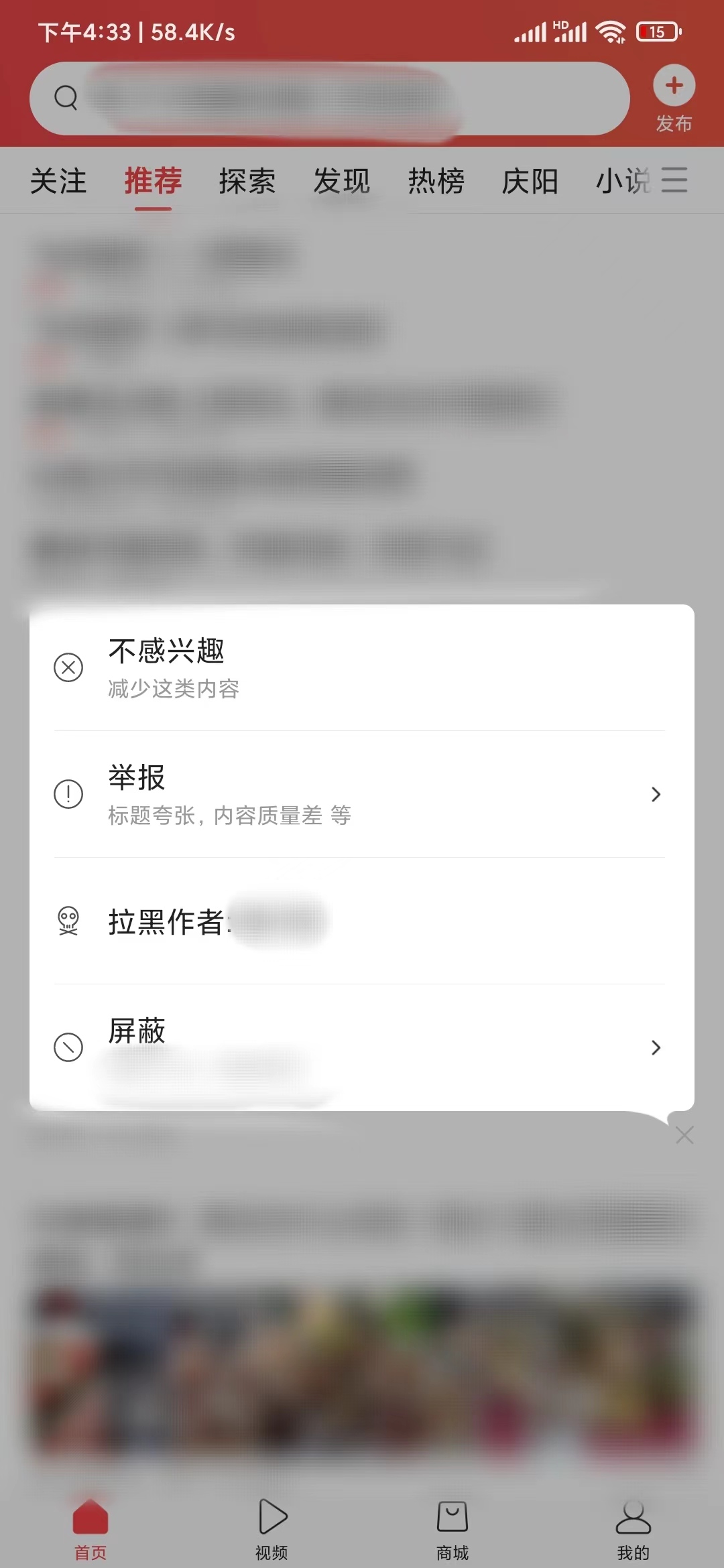Switch to the 热榜 tab
Viewport: 724px width, 1568px height.
point(435,181)
